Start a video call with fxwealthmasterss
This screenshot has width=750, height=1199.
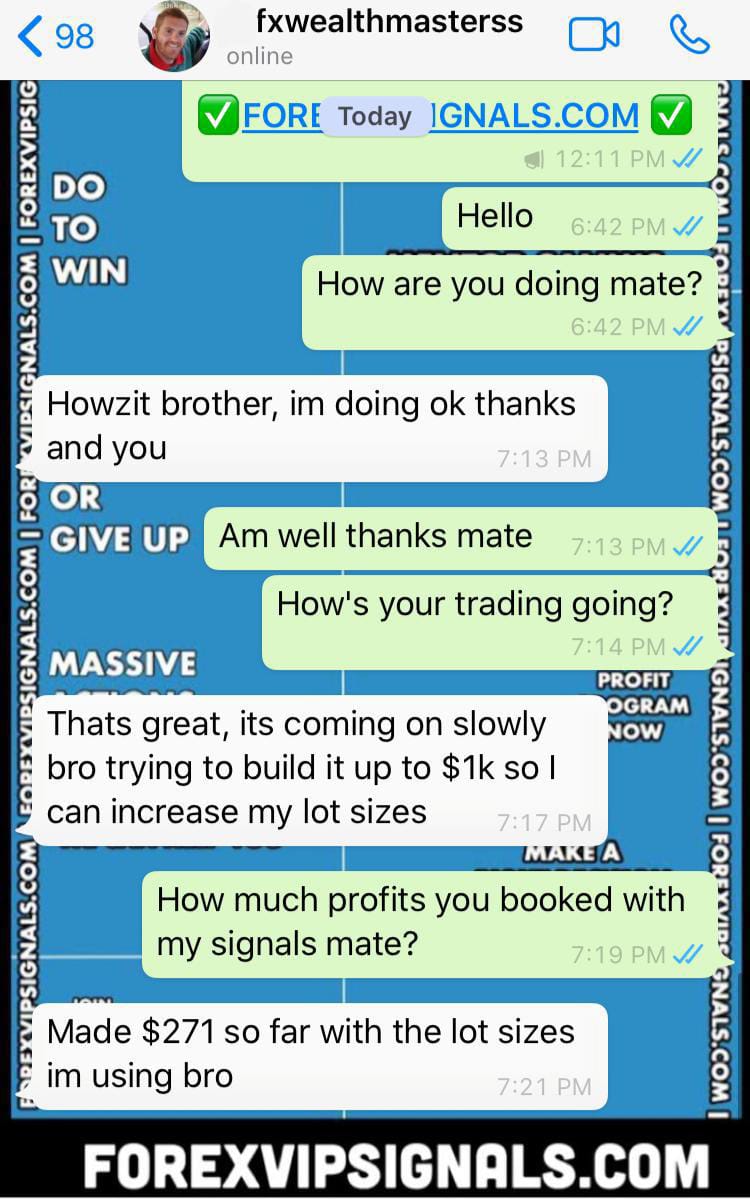click(x=593, y=37)
